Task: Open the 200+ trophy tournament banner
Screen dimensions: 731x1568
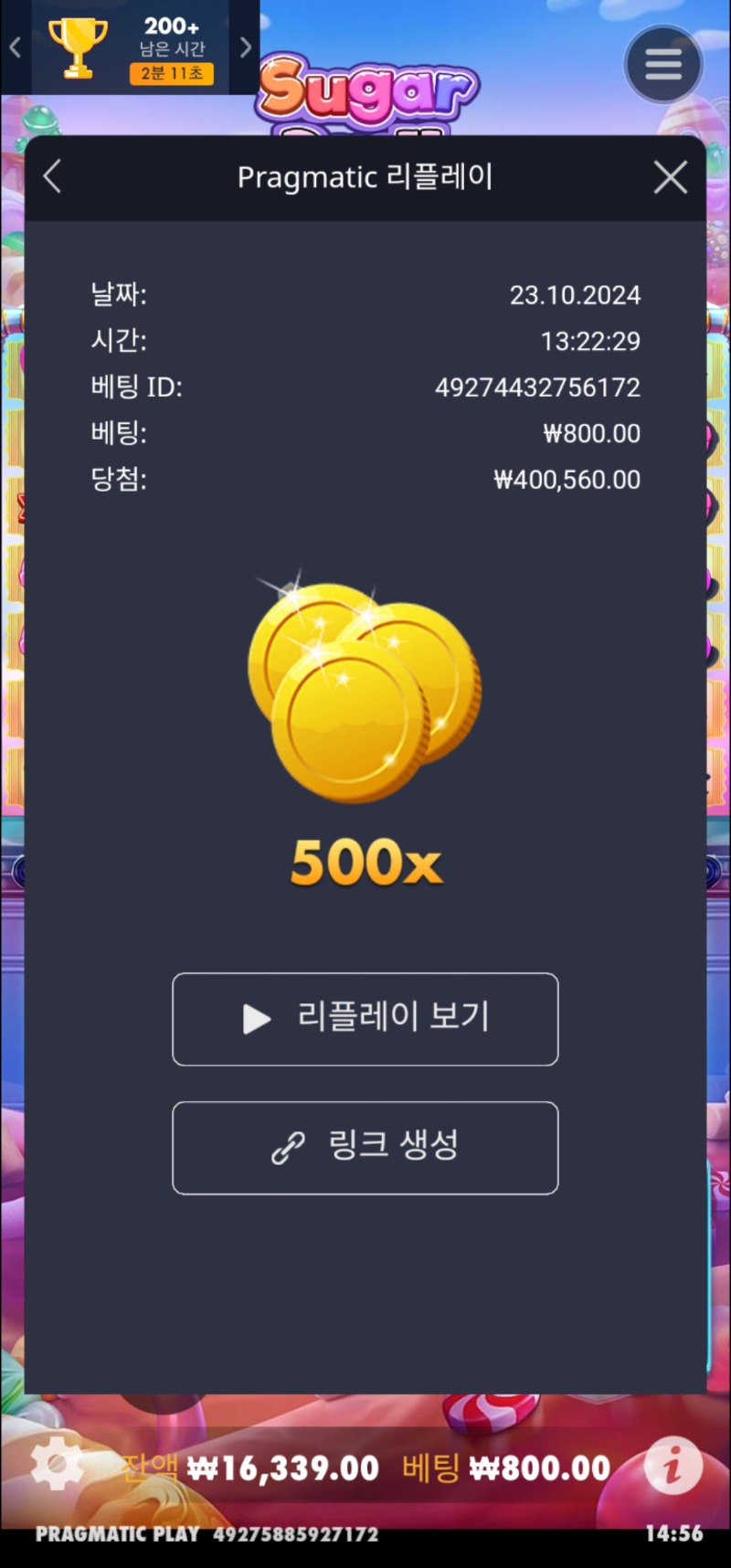Action: click(x=130, y=48)
